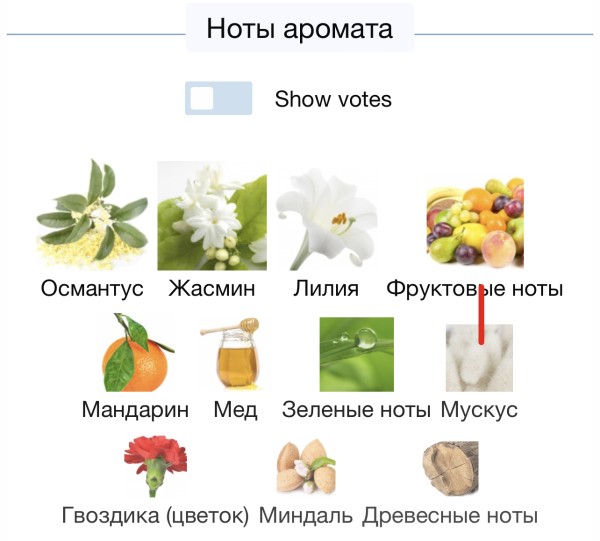Toggle the Show votes switch
Image resolution: width=600 pixels, height=541 pixels.
tap(218, 99)
